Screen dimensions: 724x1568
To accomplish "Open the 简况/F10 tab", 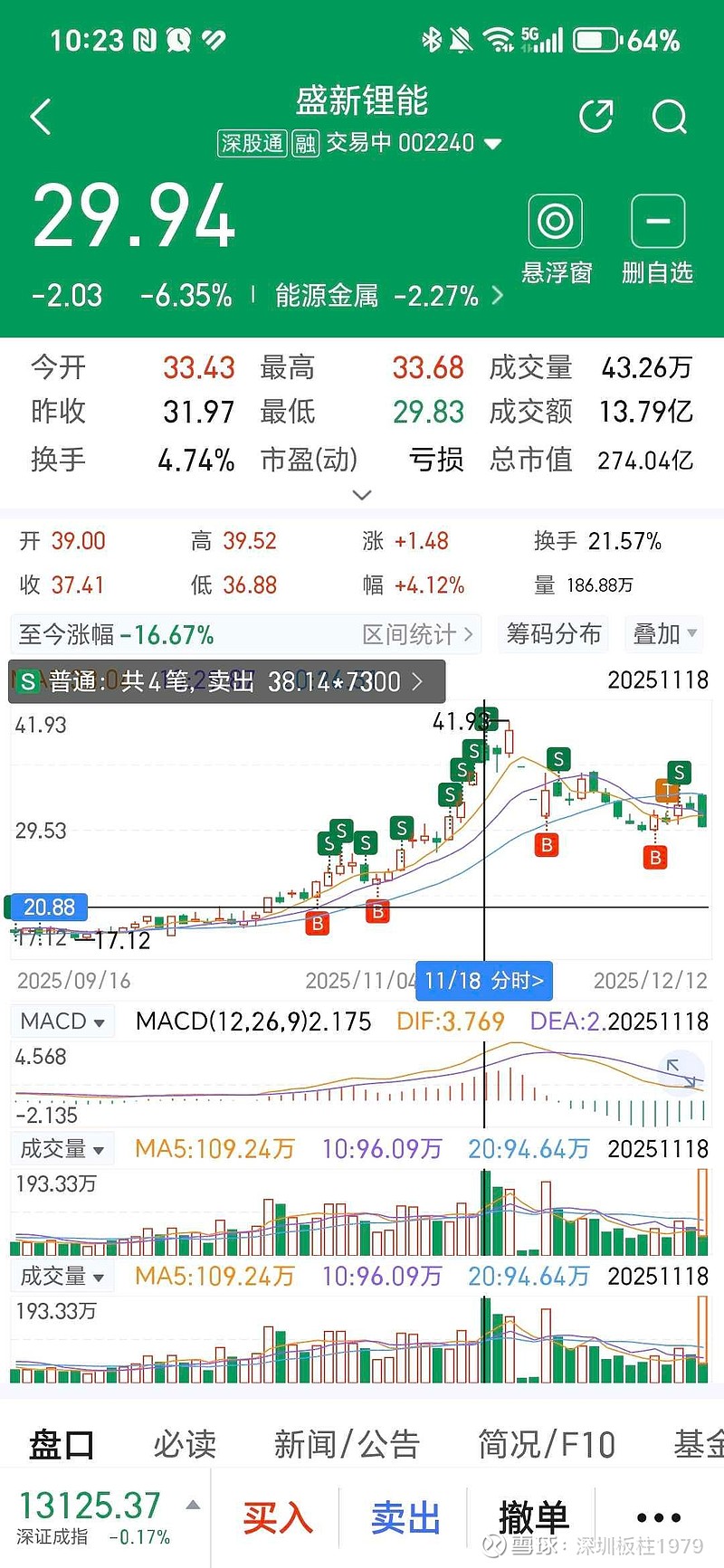I will click(547, 1444).
